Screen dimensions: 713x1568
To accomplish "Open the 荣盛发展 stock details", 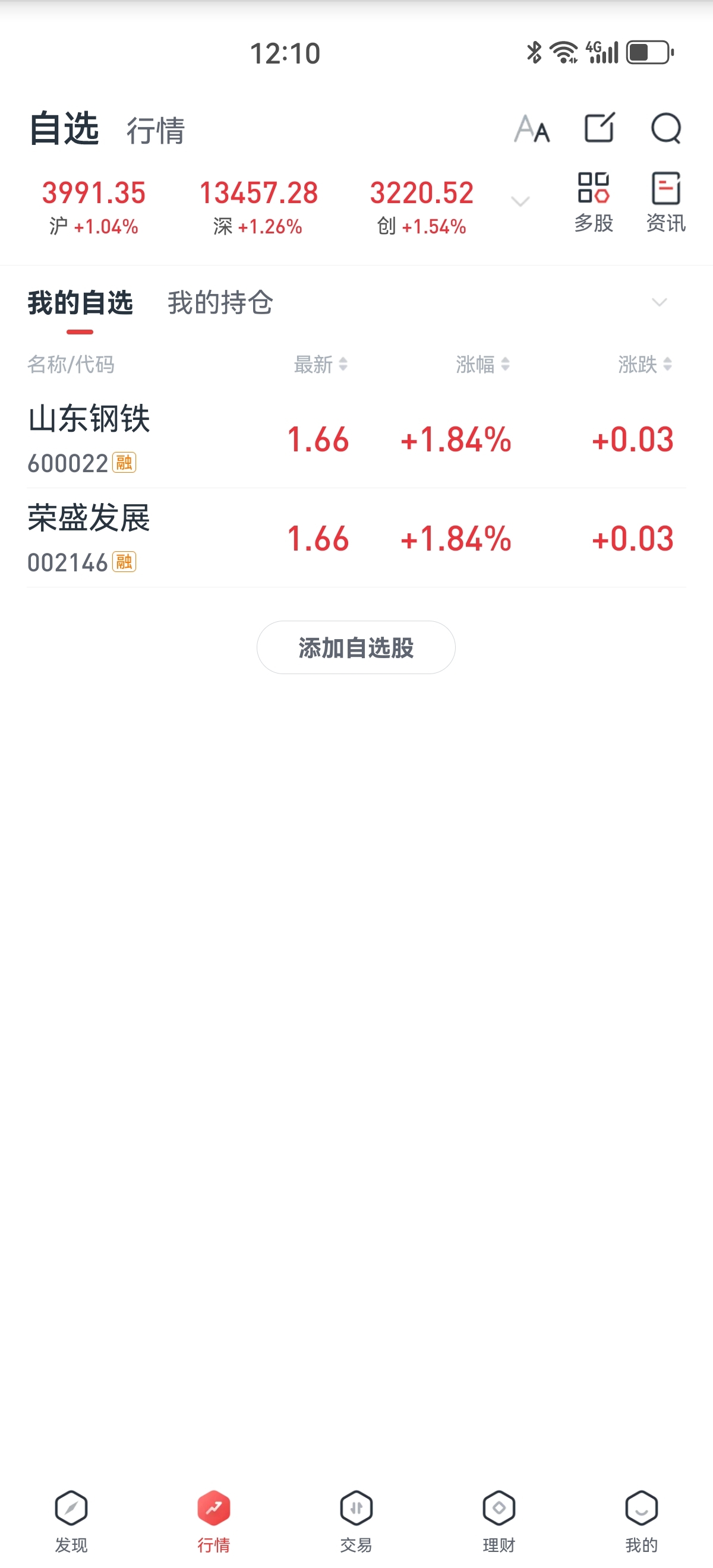I will click(x=89, y=538).
